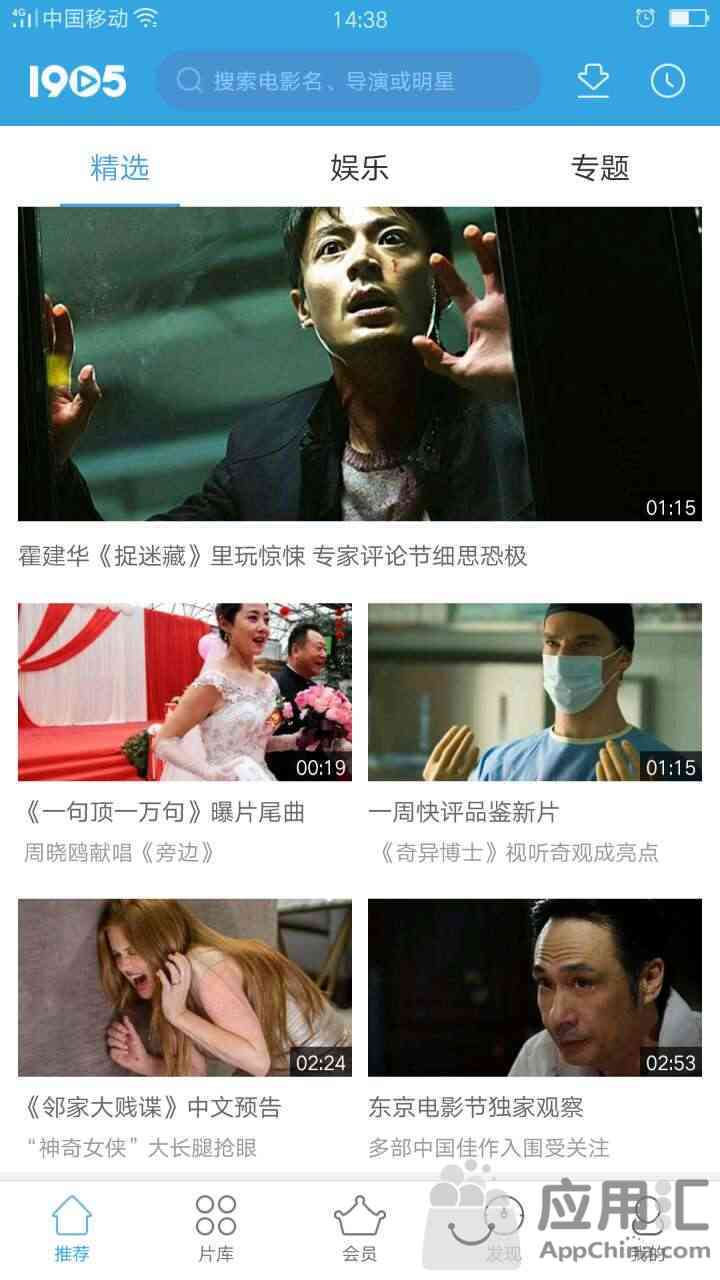Open the downloads icon
Viewport: 720px width, 1280px height.
pos(593,81)
